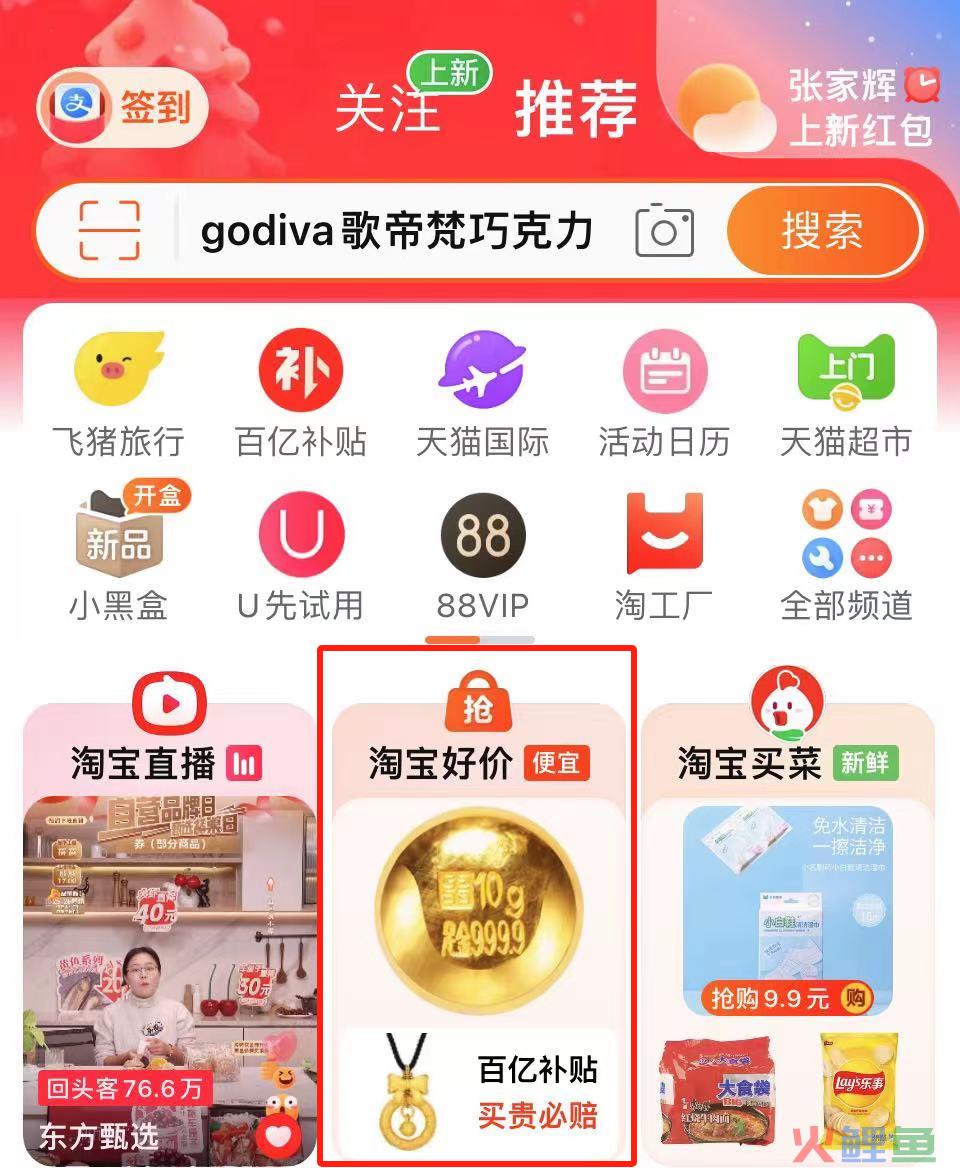The height and width of the screenshot is (1168, 960).
Task: Open U先试用
Action: coord(301,555)
